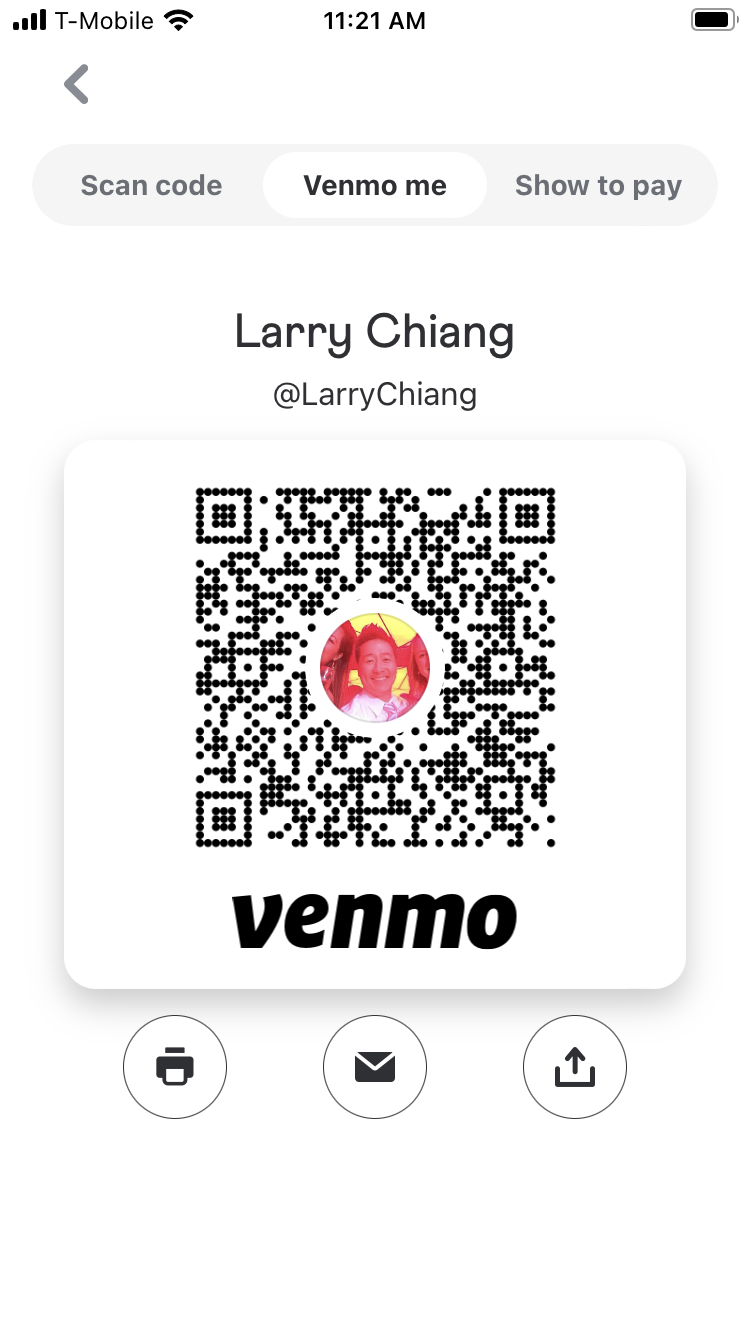Print the Venmo QR code

point(175,1067)
